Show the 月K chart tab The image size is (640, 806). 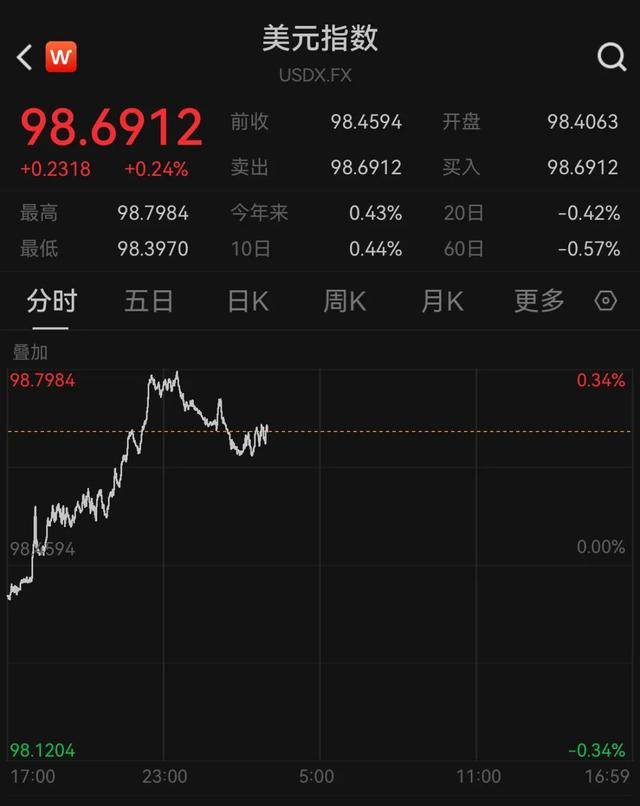tap(442, 301)
